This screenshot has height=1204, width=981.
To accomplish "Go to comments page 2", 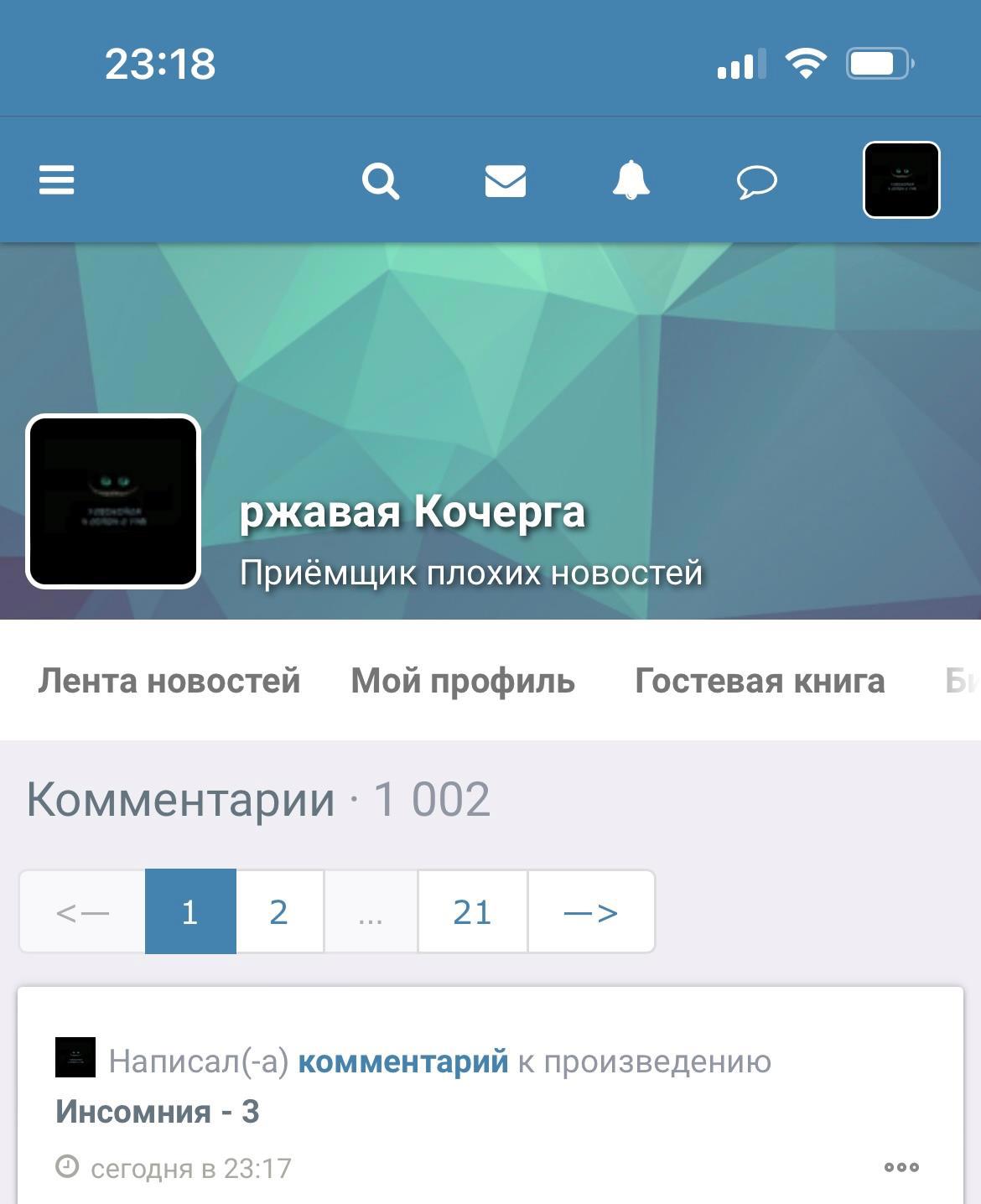I will pyautogui.click(x=279, y=911).
